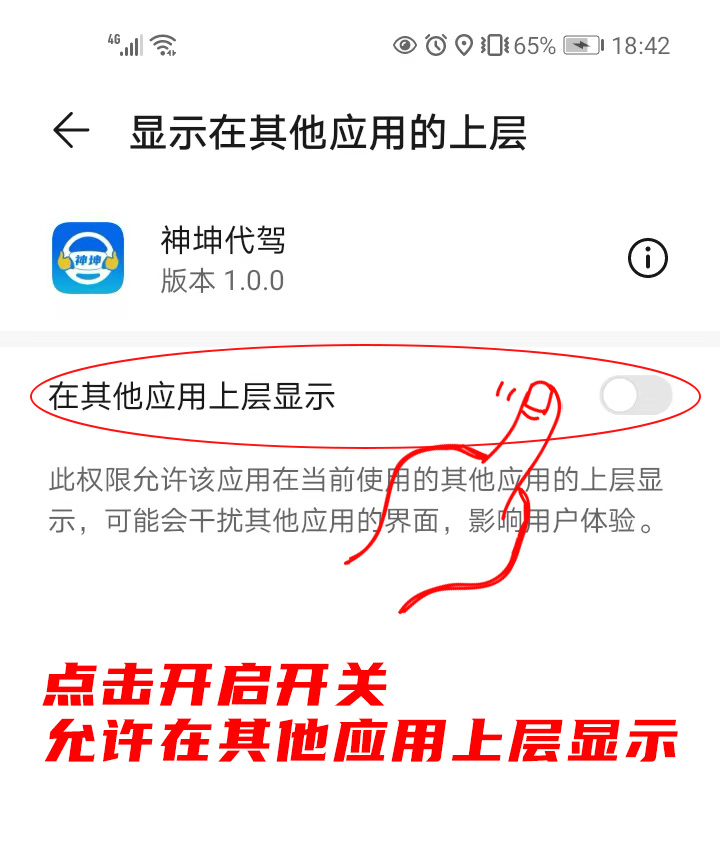
Task: Enable the 在其他应用上层显示 switch
Action: coord(636,396)
